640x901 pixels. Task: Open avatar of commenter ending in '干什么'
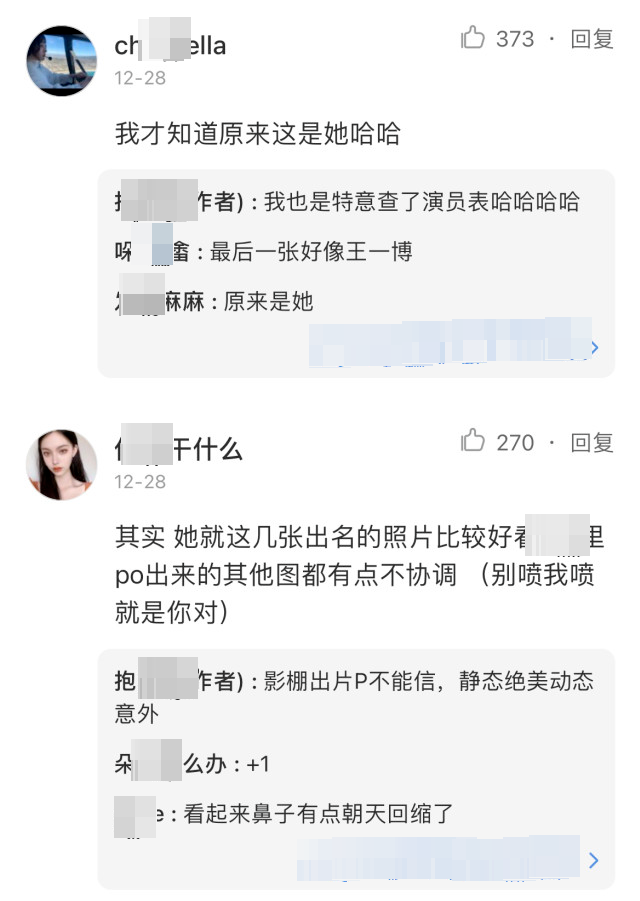coord(61,464)
